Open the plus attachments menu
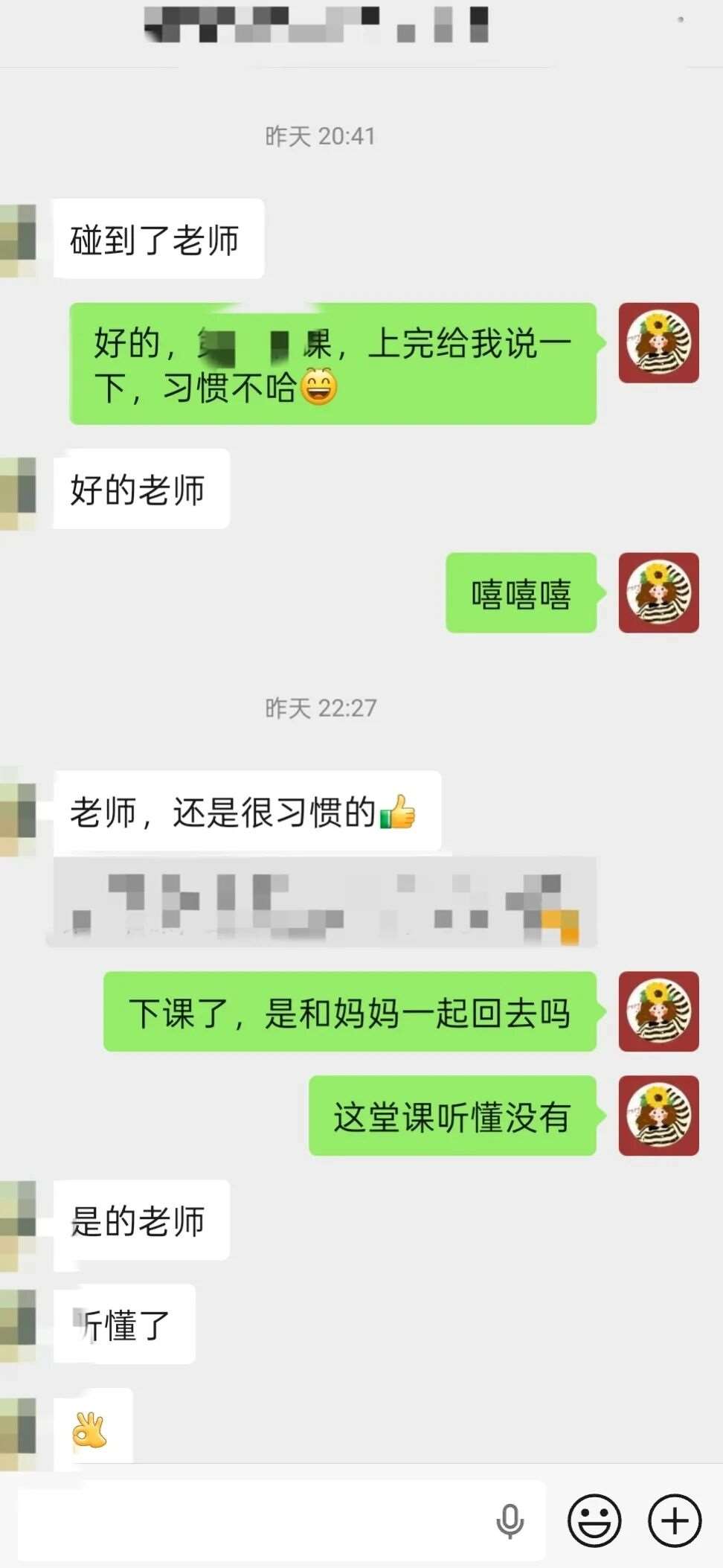The height and width of the screenshot is (1568, 723). (x=675, y=1520)
